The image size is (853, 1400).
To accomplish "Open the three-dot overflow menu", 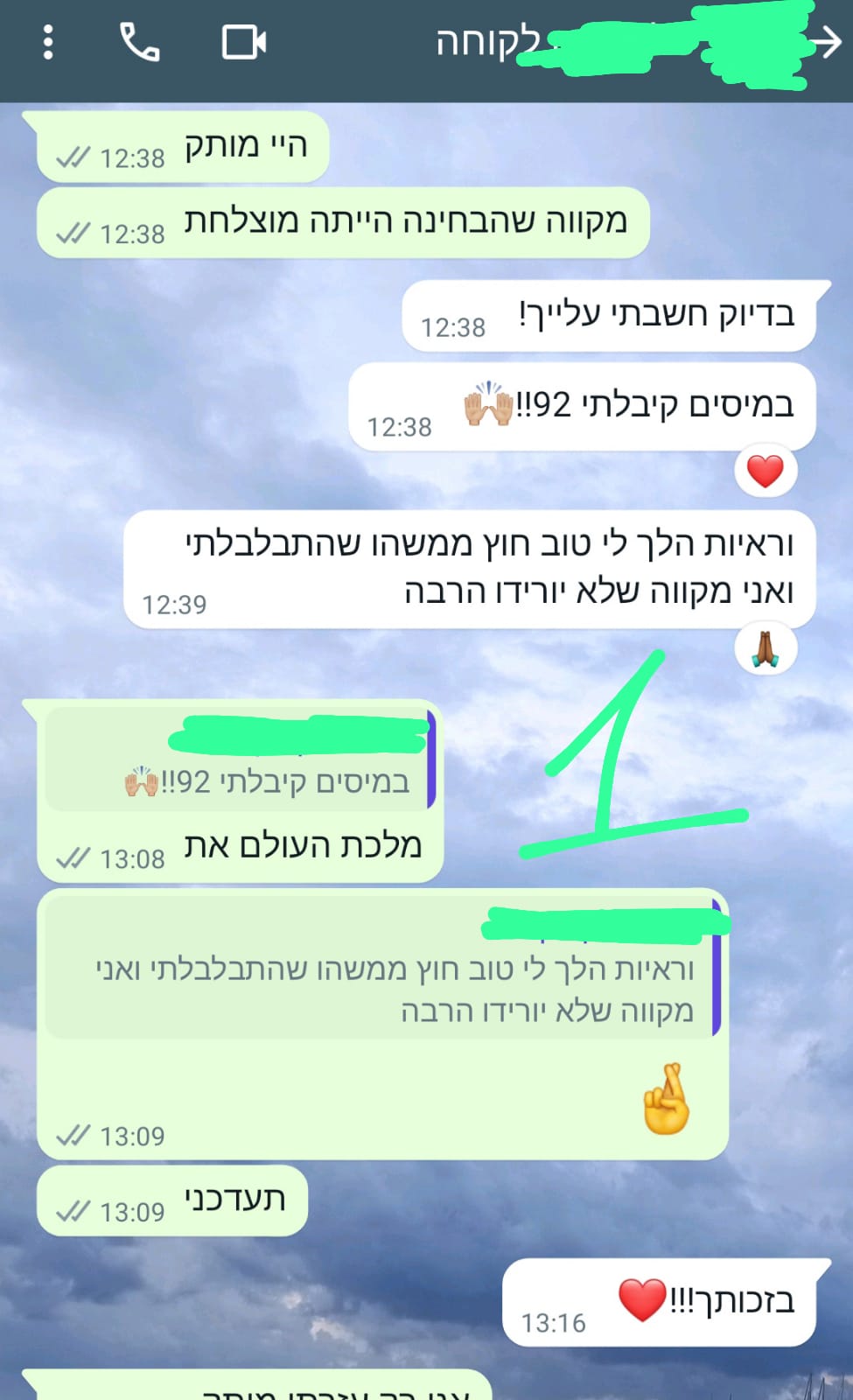I will click(x=48, y=42).
